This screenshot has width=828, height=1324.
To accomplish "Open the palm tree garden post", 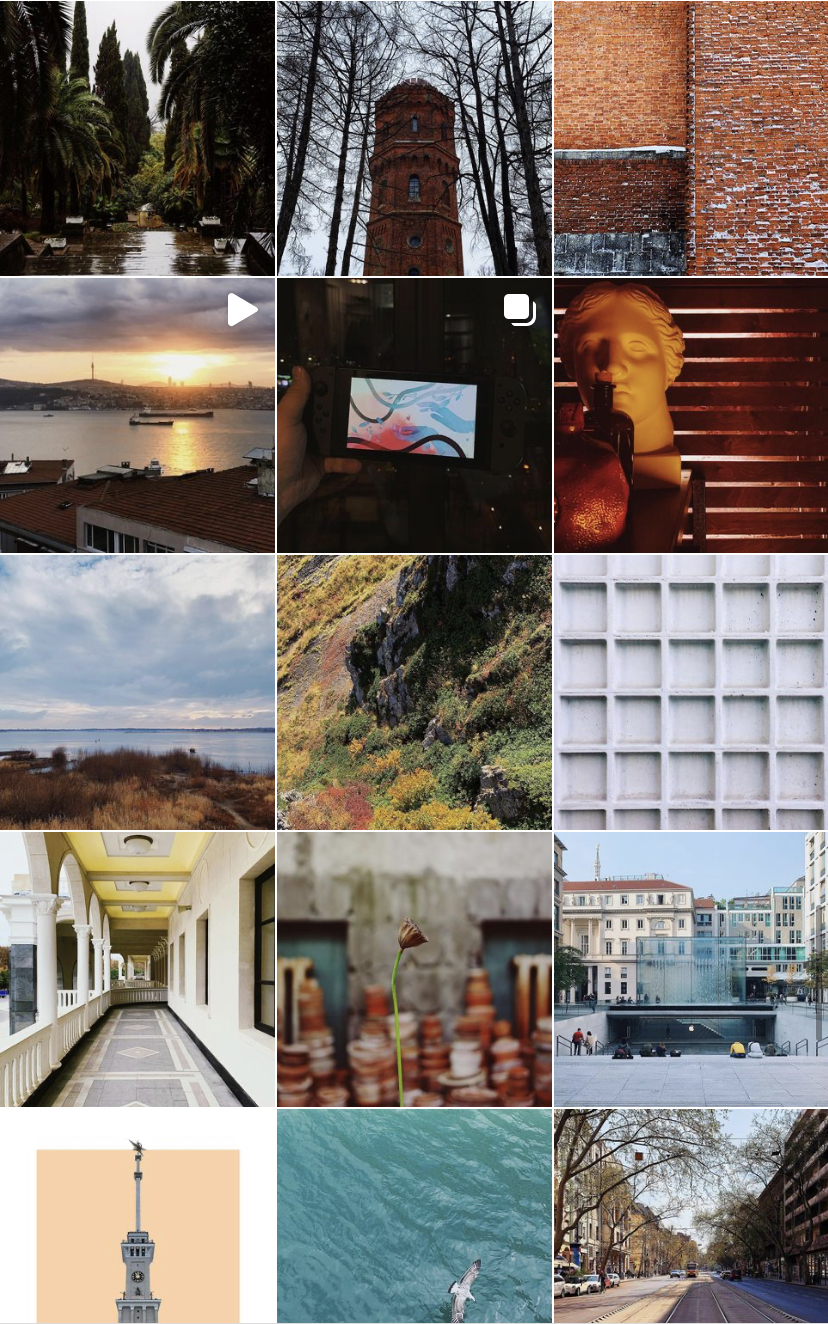I will point(137,138).
